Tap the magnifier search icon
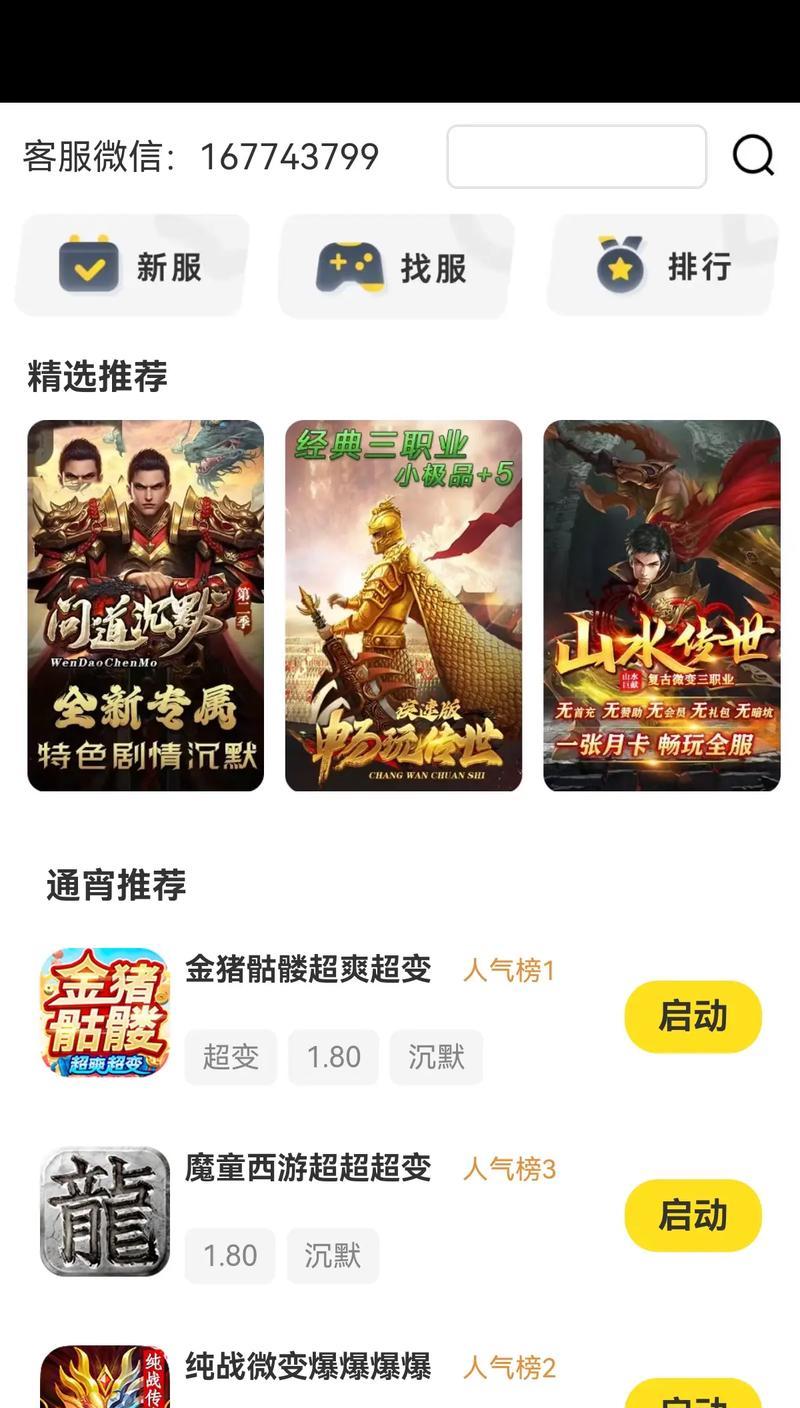 [753, 156]
